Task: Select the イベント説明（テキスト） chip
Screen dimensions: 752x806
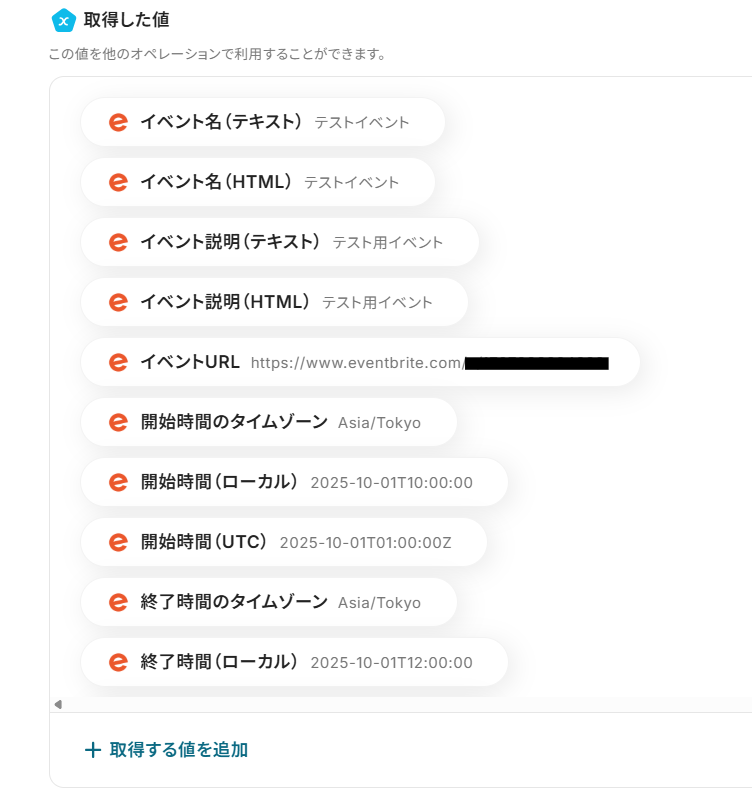Action: pos(279,242)
